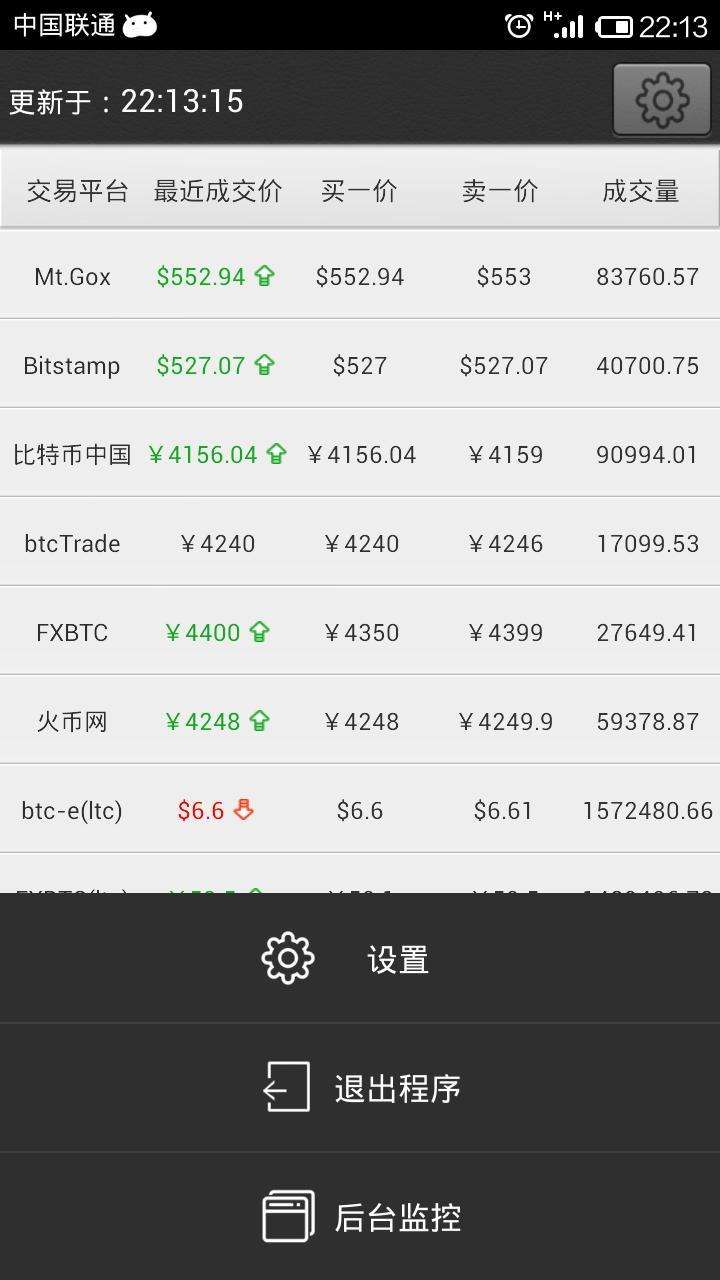Tap the 比特币中国 exchange entry
The width and height of the screenshot is (720, 1280).
(x=71, y=453)
